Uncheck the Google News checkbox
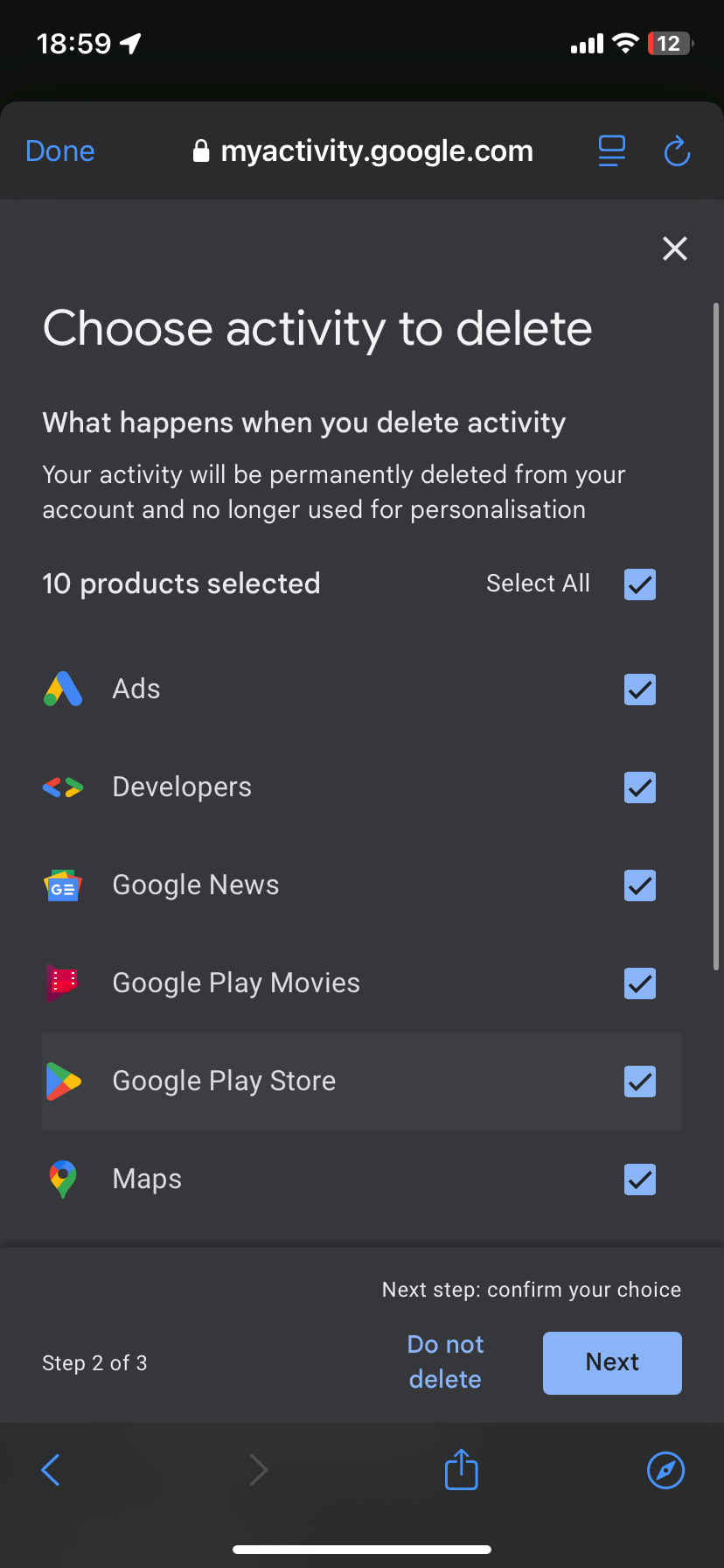This screenshot has height=1568, width=724. click(639, 885)
